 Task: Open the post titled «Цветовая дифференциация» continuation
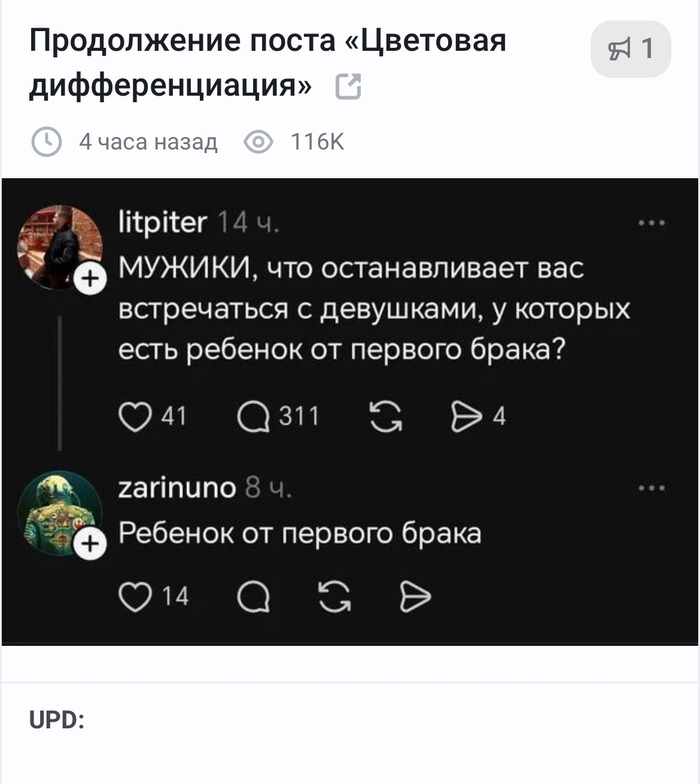(x=268, y=63)
